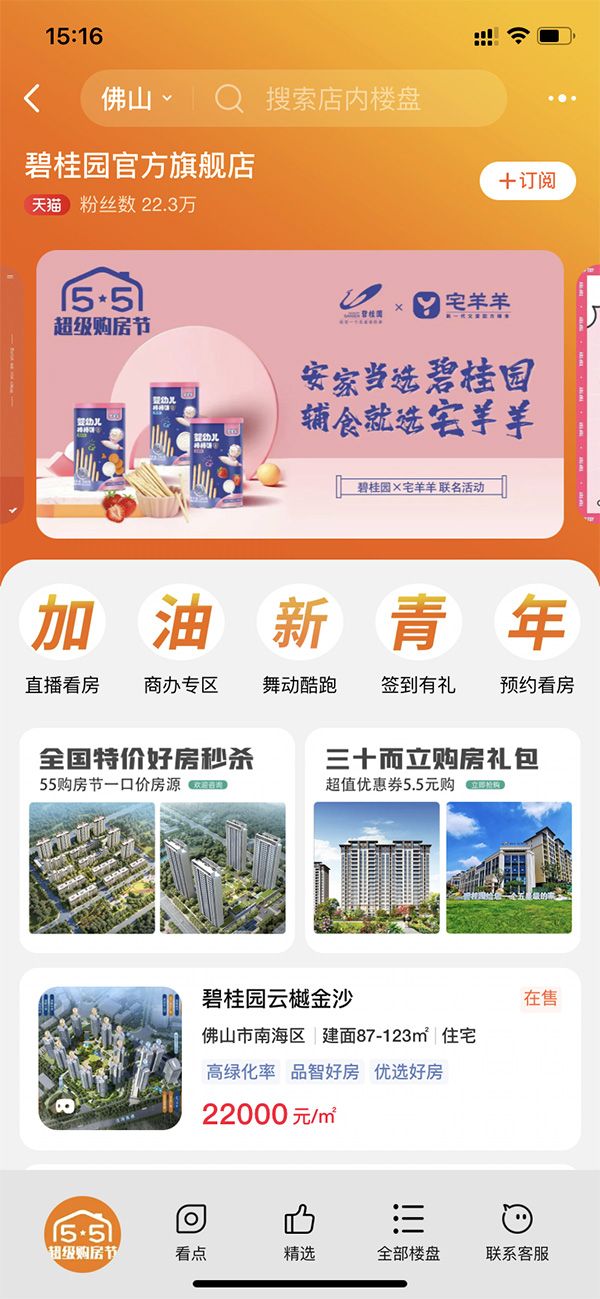This screenshot has height=1299, width=600.
Task: Choose 预约看房 to book a viewing
Action: pos(537,640)
